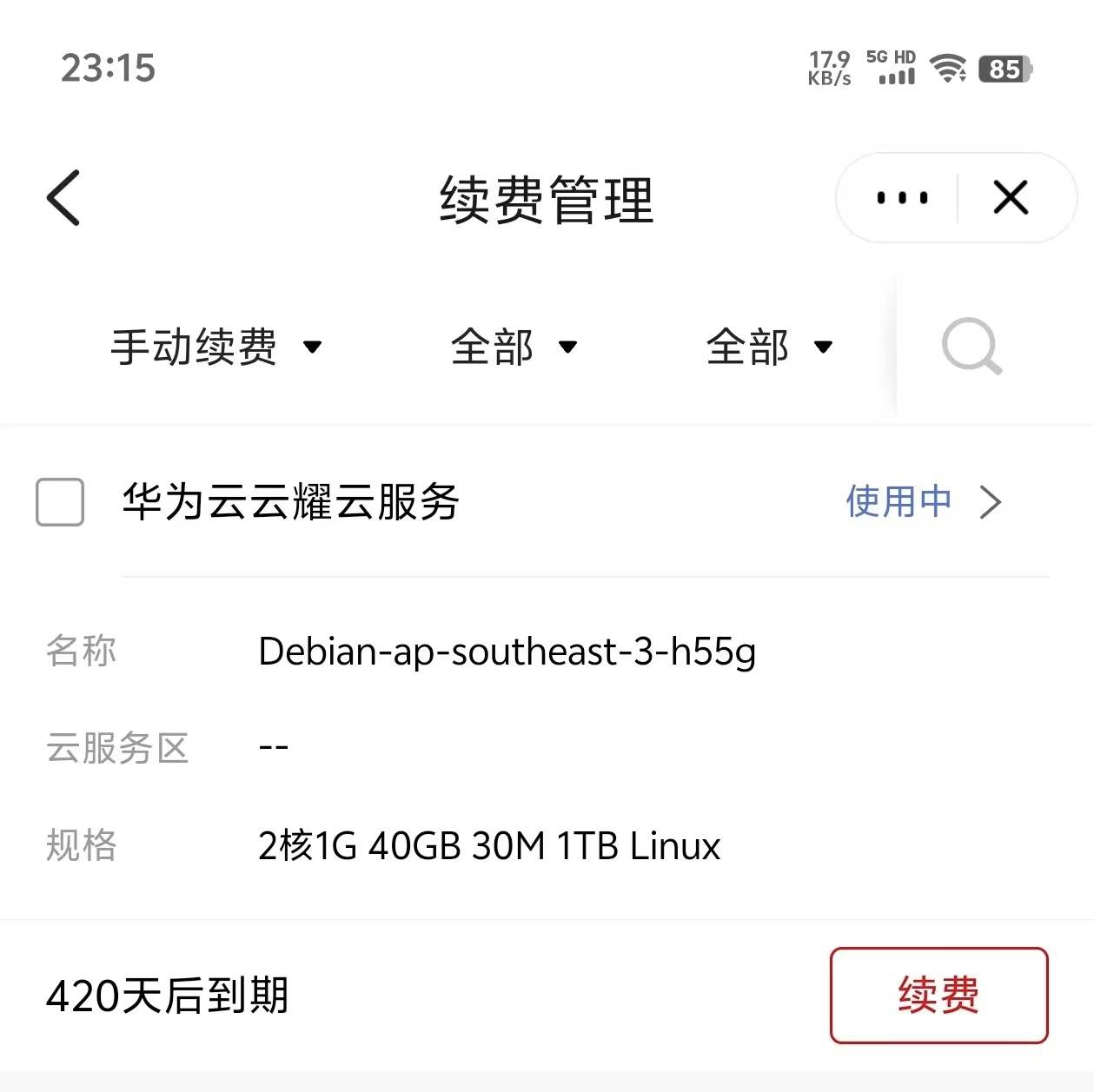Close the mini-program with the X

(x=1011, y=197)
